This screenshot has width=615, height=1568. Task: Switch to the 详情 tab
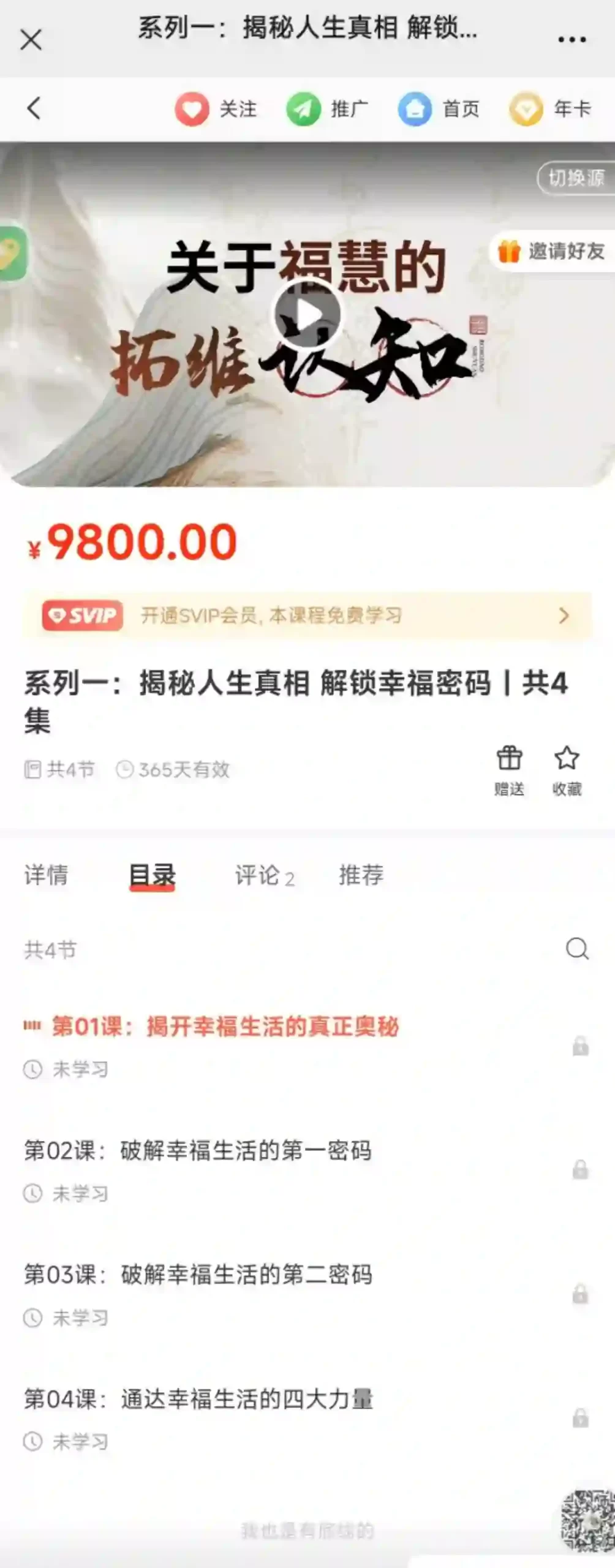(46, 875)
